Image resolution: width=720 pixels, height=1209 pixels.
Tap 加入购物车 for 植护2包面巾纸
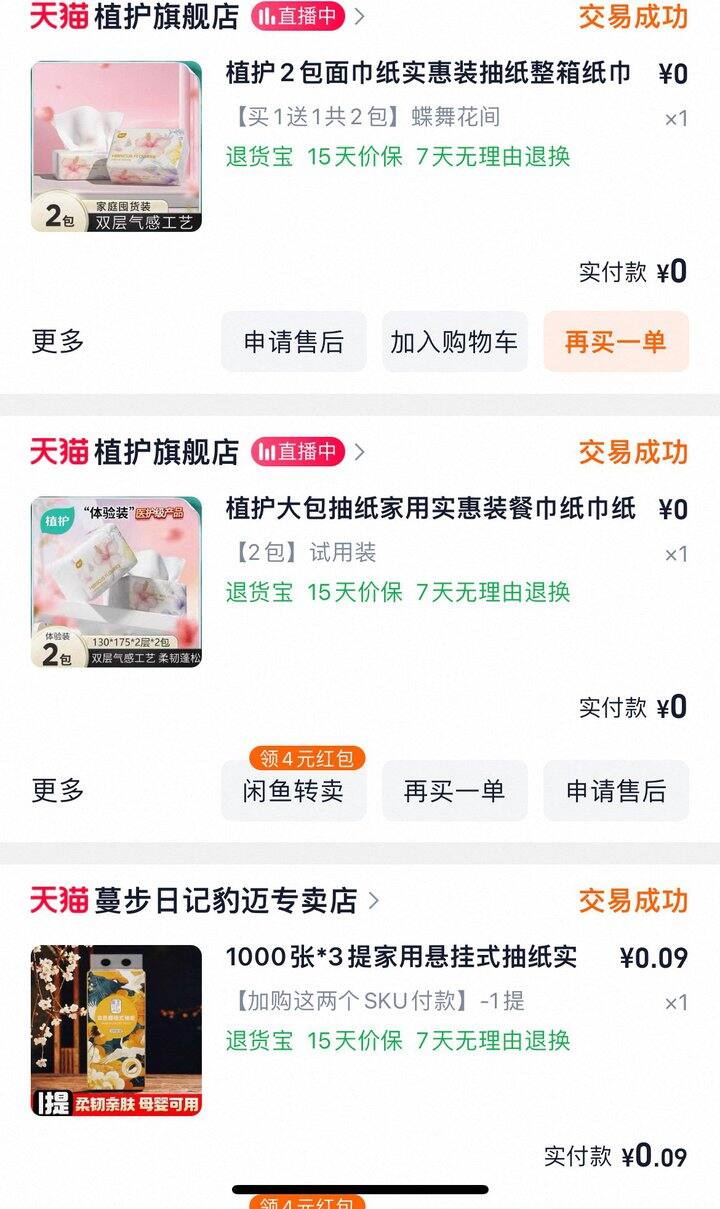pos(454,342)
